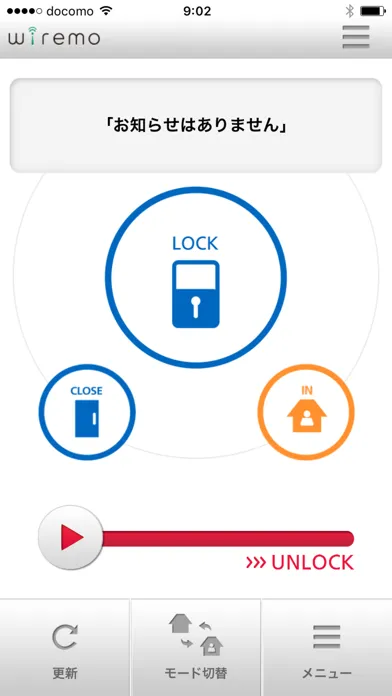Screen dimensions: 392x696
Task: Tap the LOCK status circle
Action: [x=196, y=277]
